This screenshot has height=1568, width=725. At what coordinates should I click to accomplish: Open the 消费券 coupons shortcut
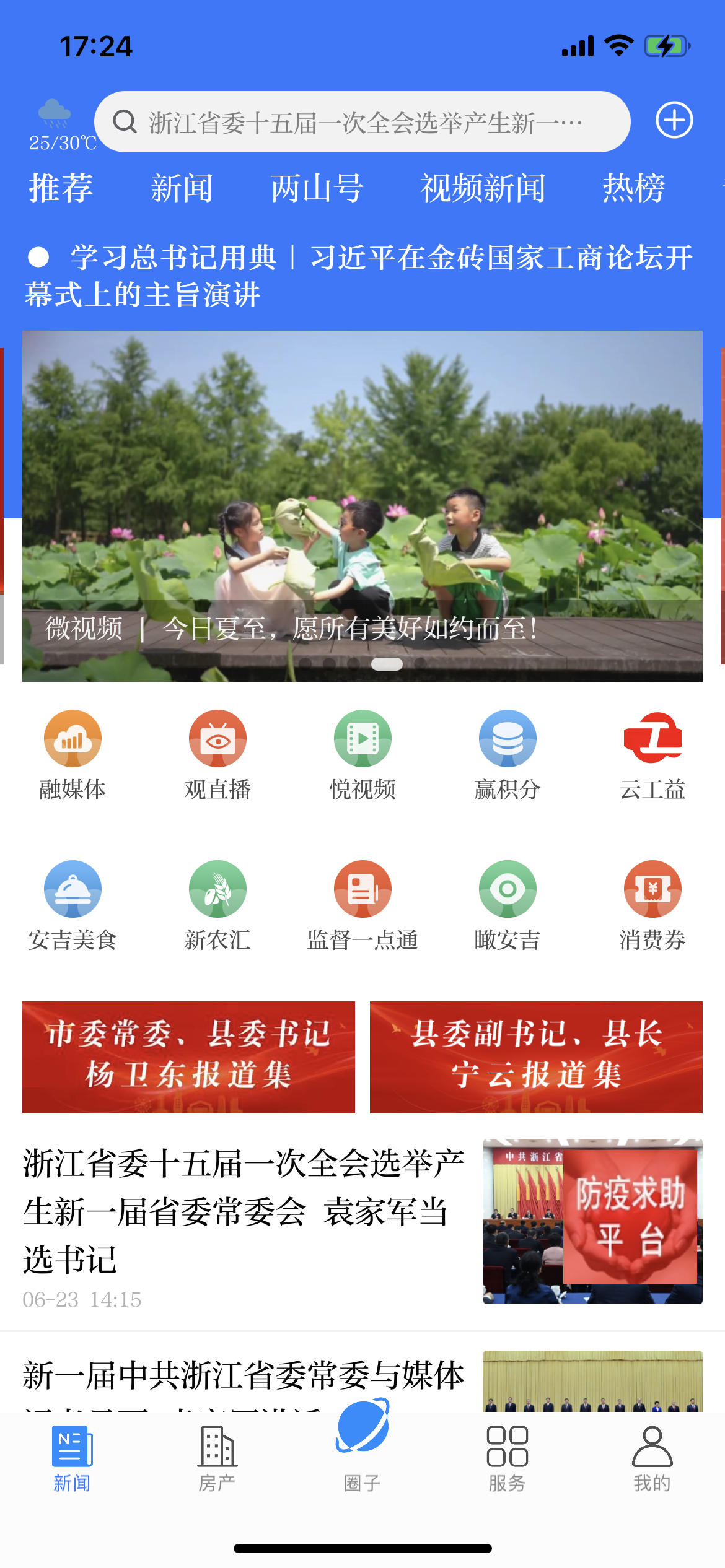click(652, 906)
